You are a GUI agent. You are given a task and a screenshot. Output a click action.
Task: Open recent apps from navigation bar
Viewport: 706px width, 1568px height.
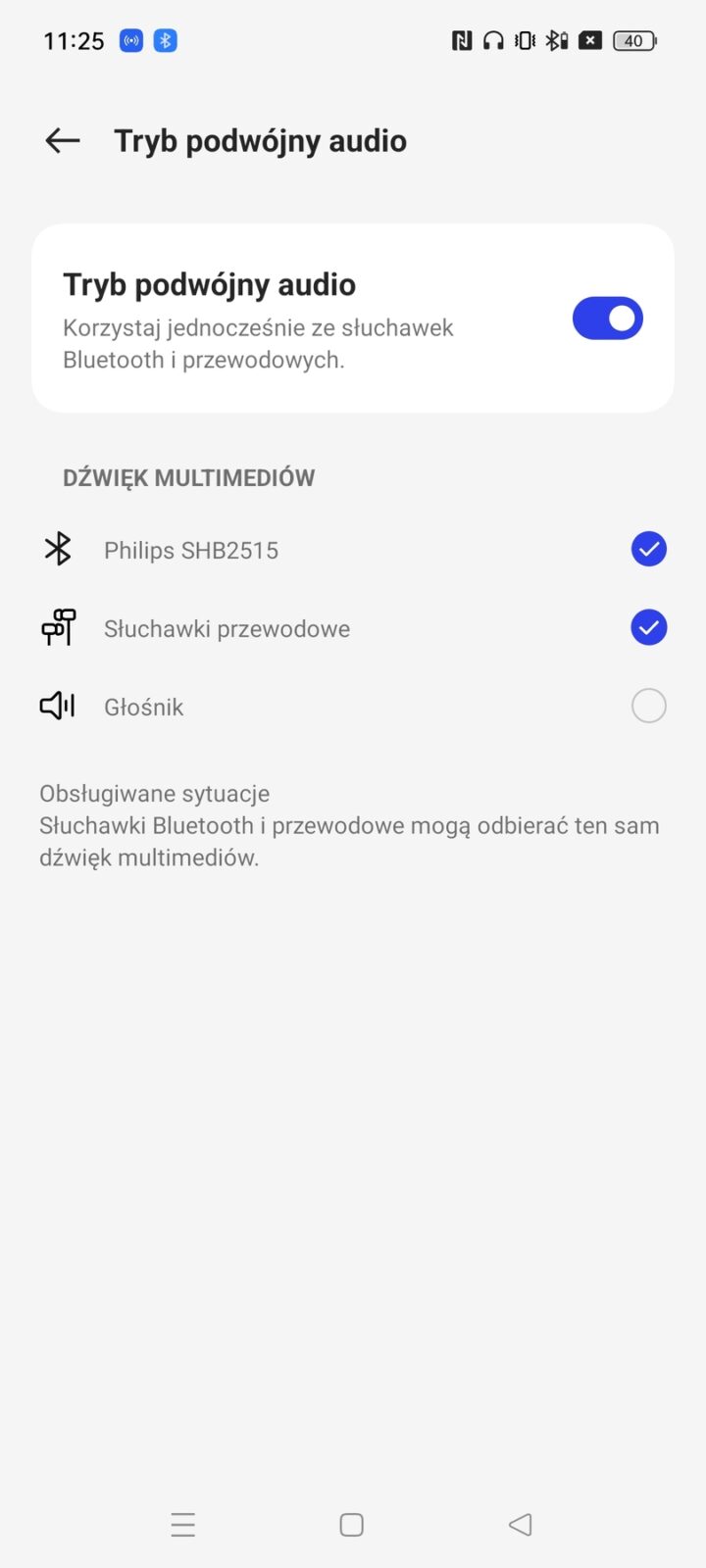[183, 1524]
